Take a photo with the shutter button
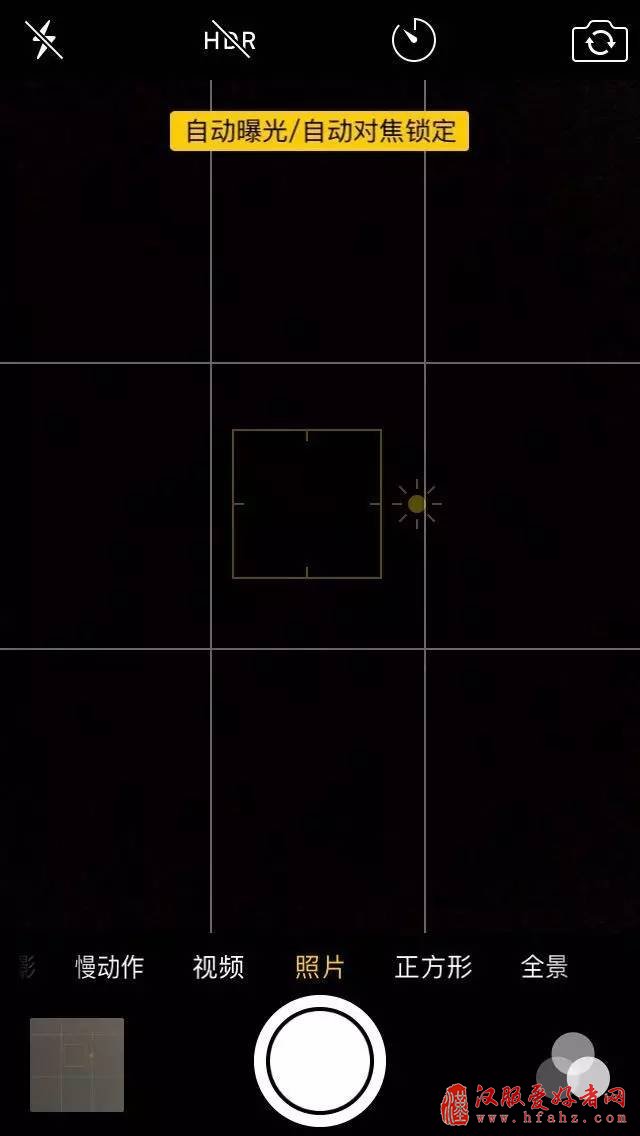640x1136 pixels. pyautogui.click(x=320, y=1060)
